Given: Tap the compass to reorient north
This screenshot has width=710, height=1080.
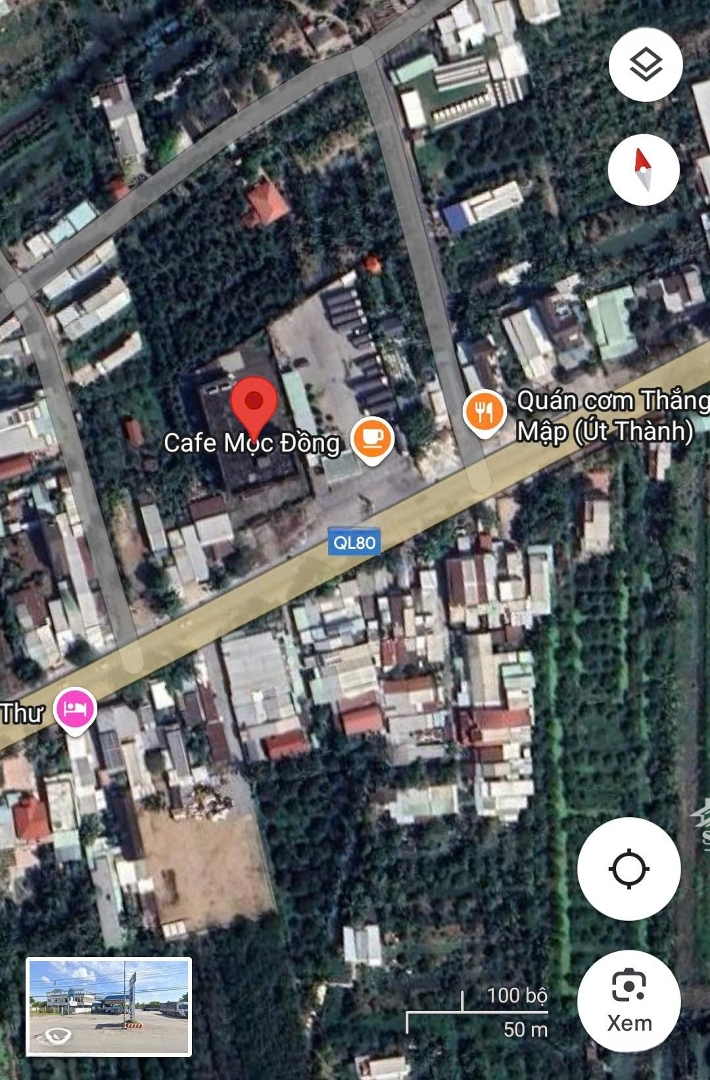Looking at the screenshot, I should 645,167.
